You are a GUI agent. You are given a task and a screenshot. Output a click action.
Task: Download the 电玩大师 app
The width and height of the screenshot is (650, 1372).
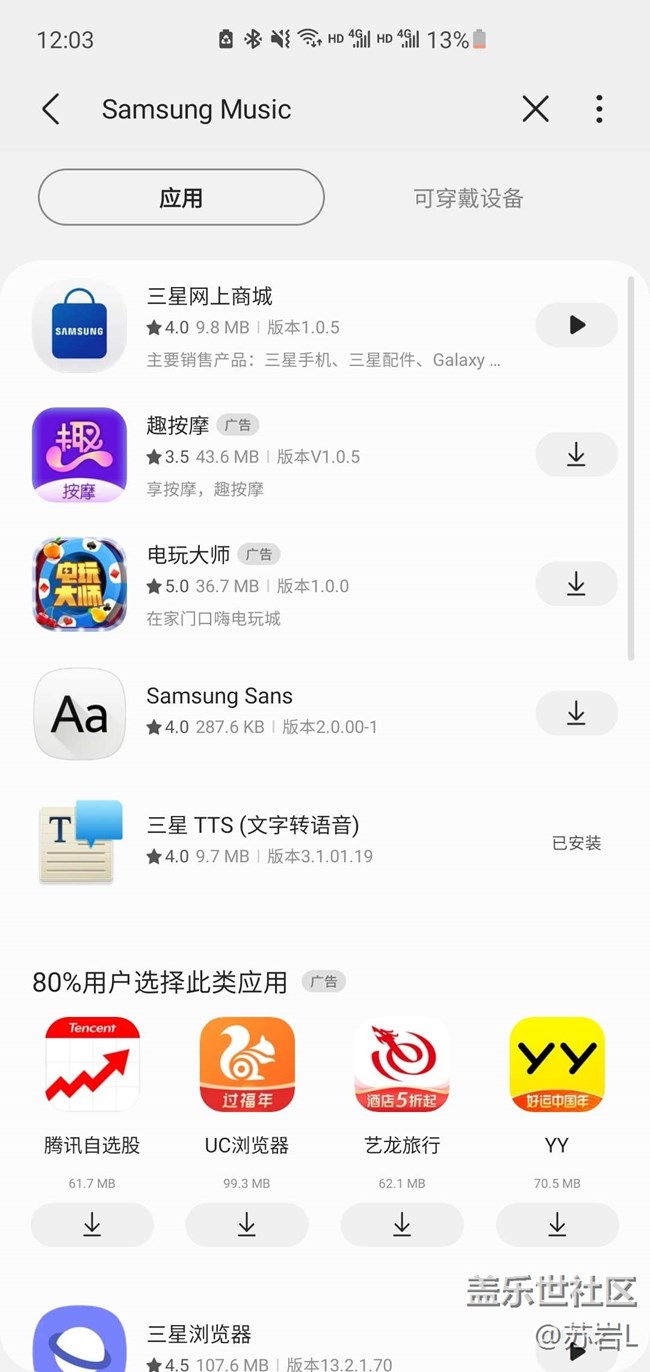point(576,584)
